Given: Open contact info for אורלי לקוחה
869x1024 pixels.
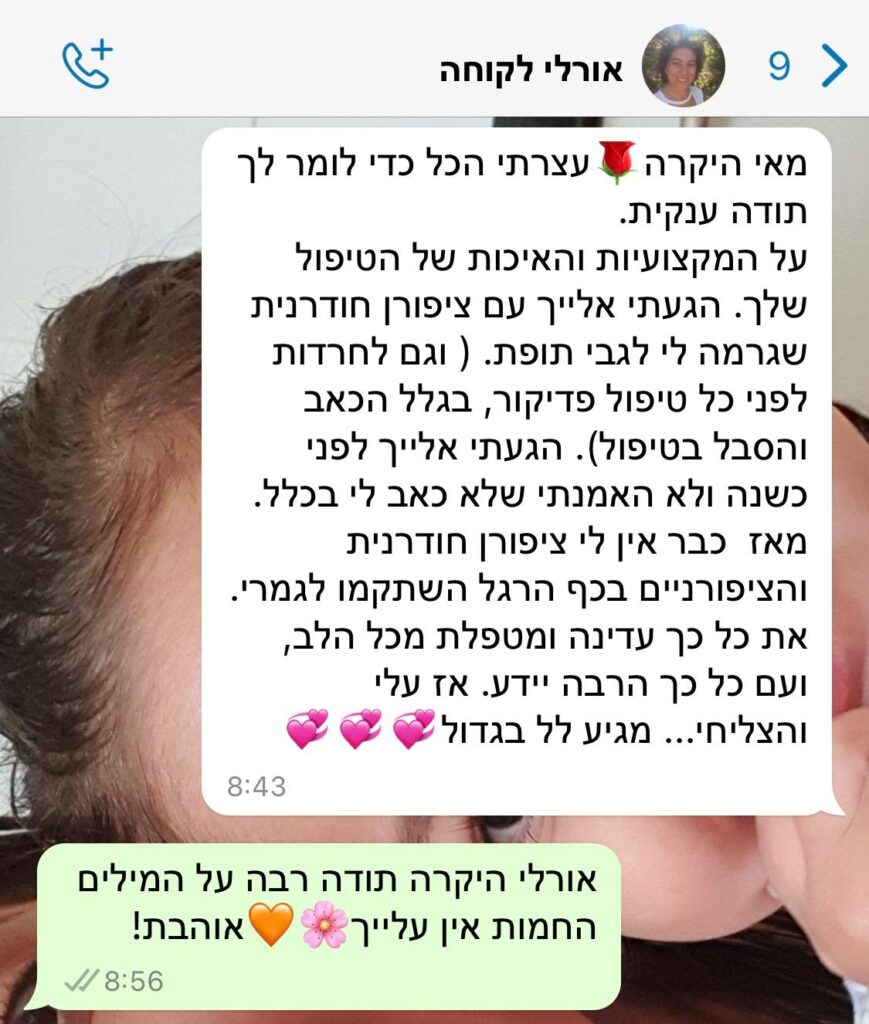Looking at the screenshot, I should click(531, 70).
